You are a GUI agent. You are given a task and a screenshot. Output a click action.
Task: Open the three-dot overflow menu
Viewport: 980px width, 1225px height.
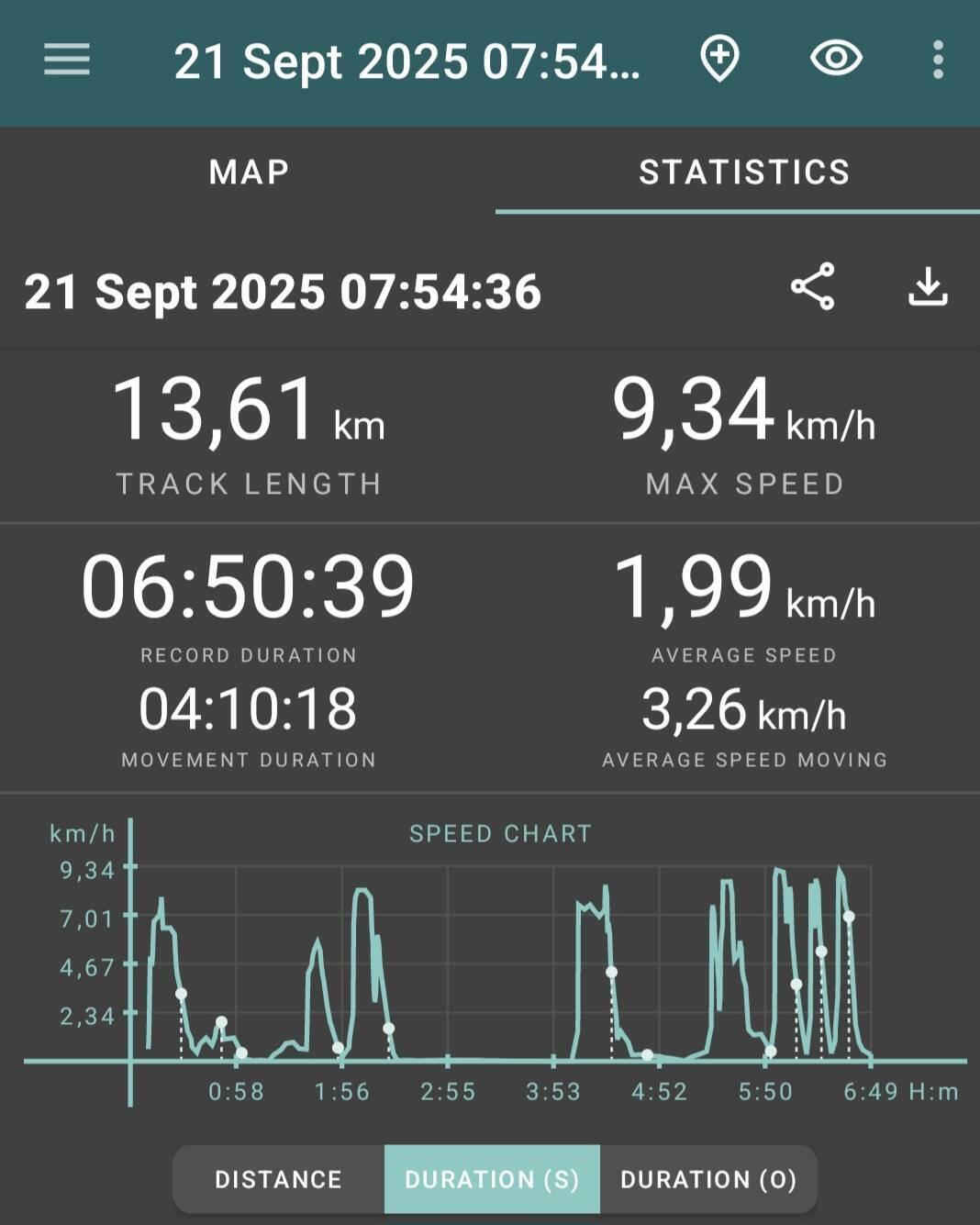(937, 61)
